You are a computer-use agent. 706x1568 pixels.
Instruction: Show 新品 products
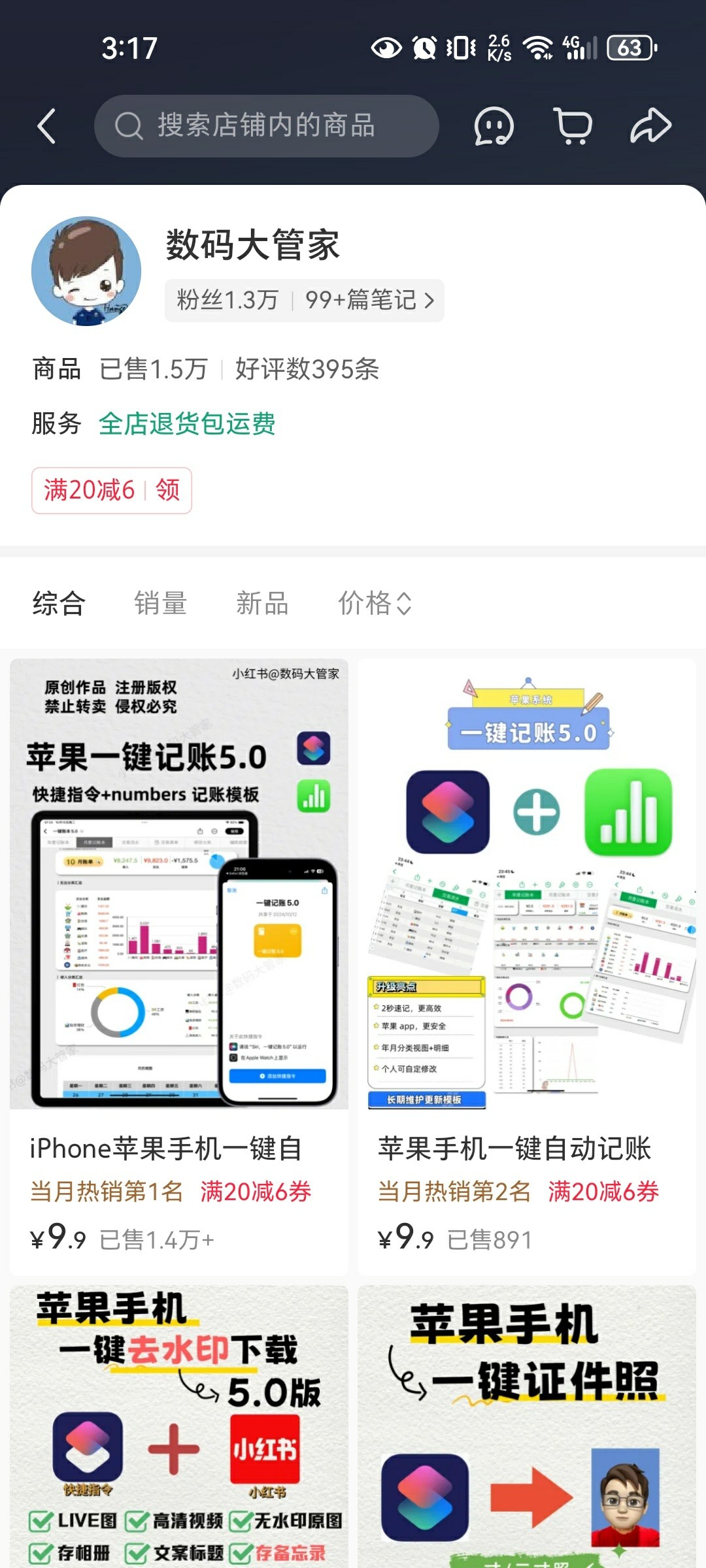click(x=262, y=603)
